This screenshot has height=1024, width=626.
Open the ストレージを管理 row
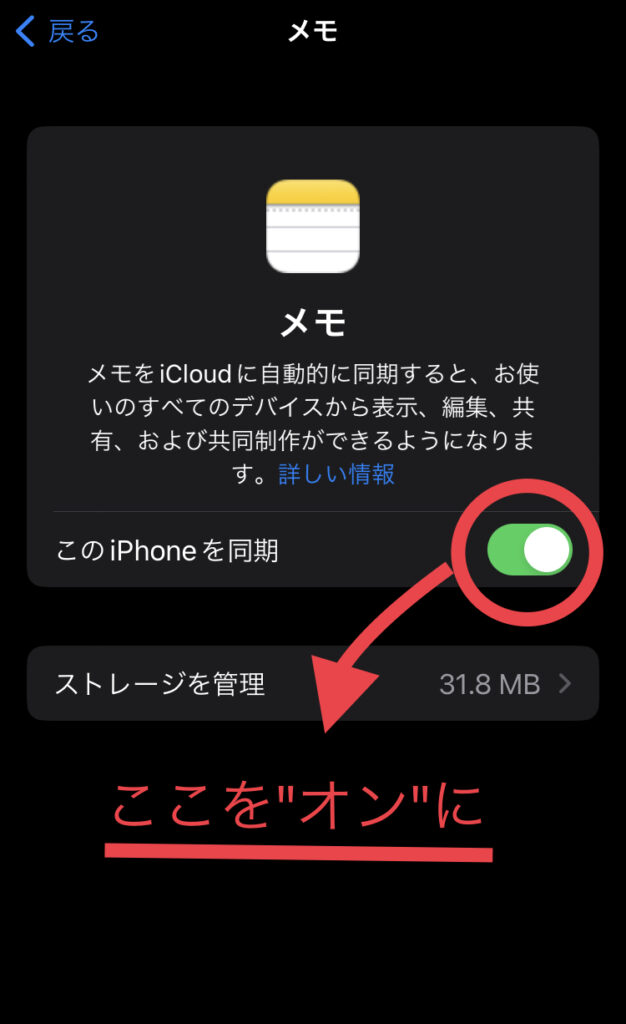pyautogui.click(x=313, y=683)
